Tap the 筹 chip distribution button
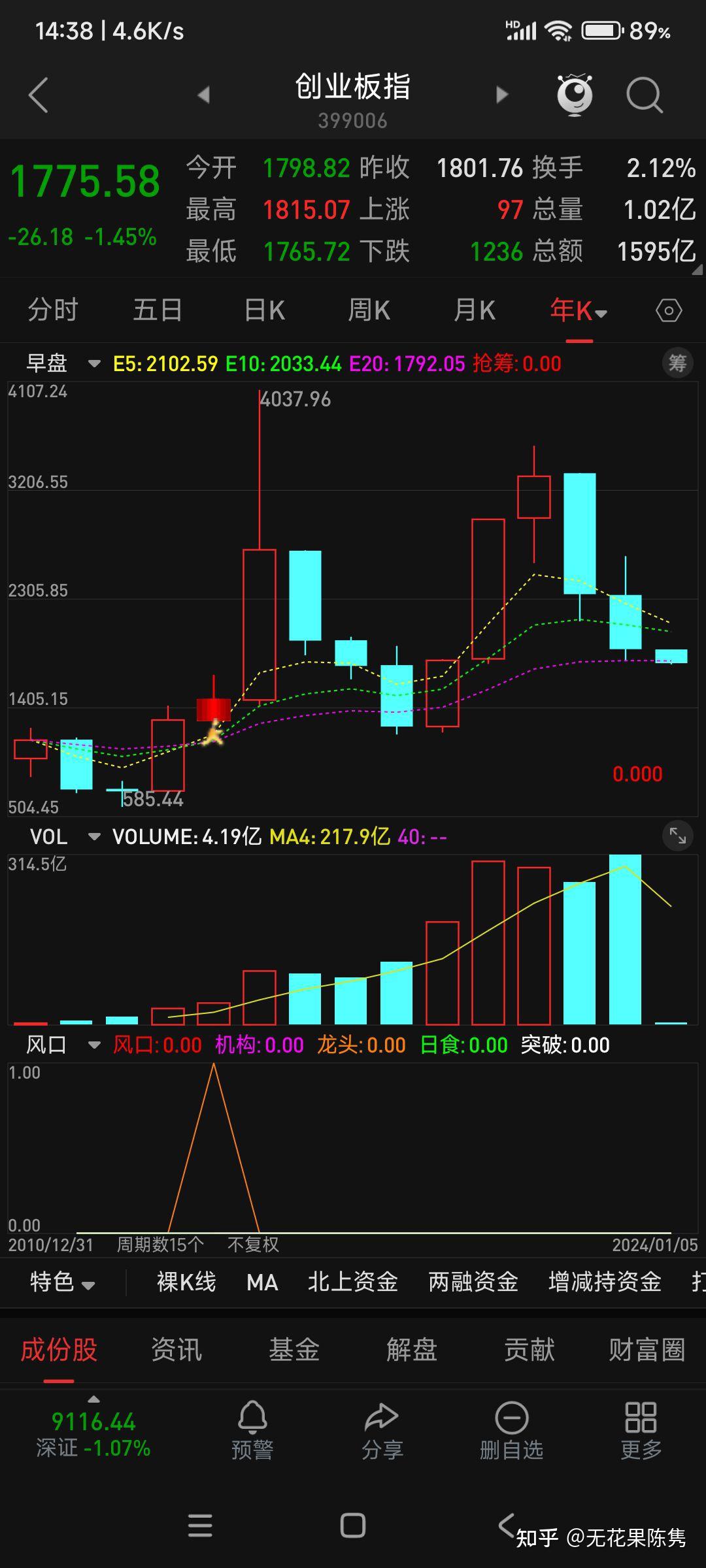Viewport: 706px width, 1568px height. 677,363
